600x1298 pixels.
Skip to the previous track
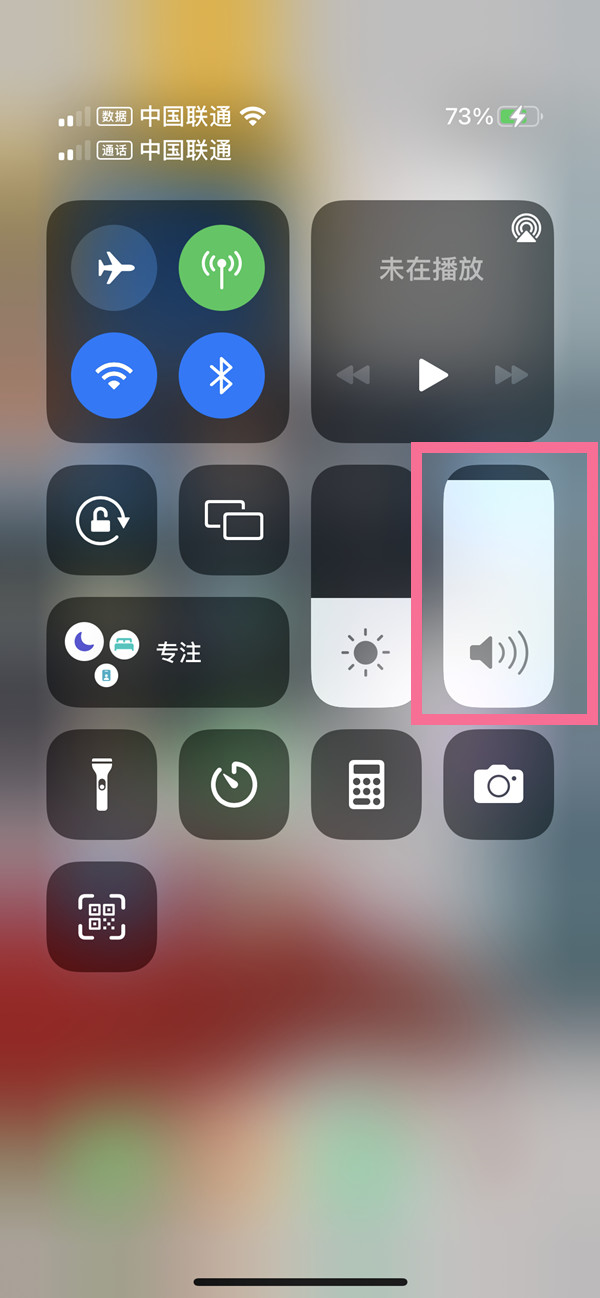353,375
